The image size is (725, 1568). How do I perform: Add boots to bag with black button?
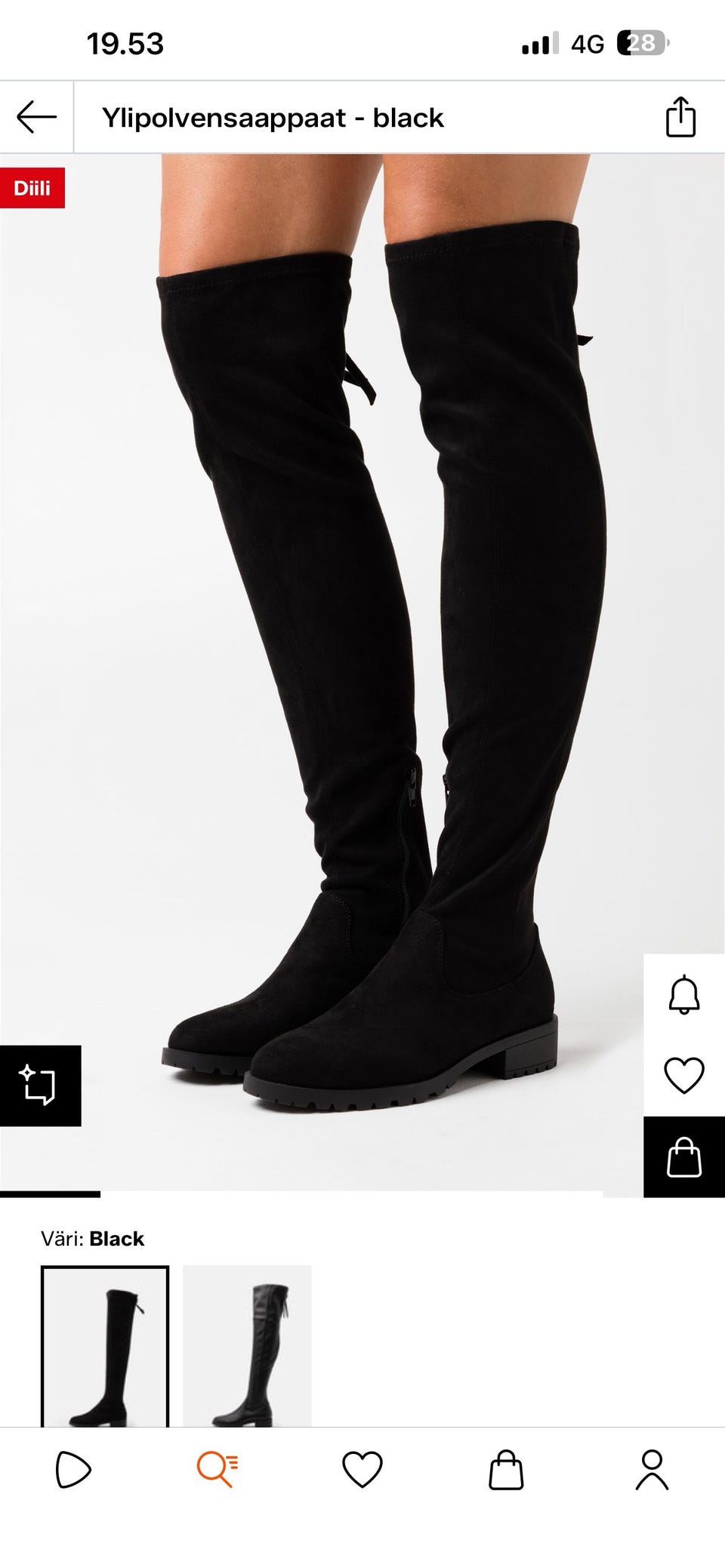click(x=684, y=1157)
